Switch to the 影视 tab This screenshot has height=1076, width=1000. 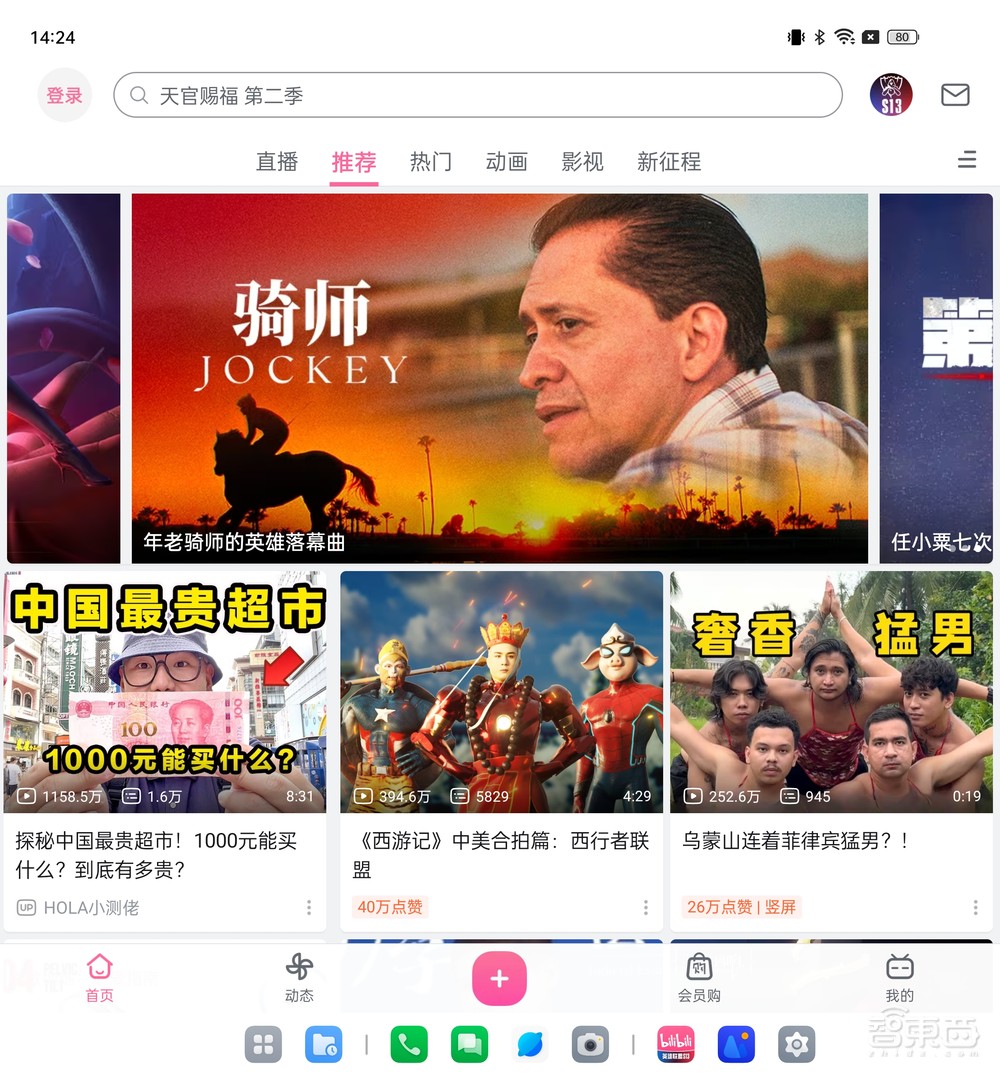583,162
